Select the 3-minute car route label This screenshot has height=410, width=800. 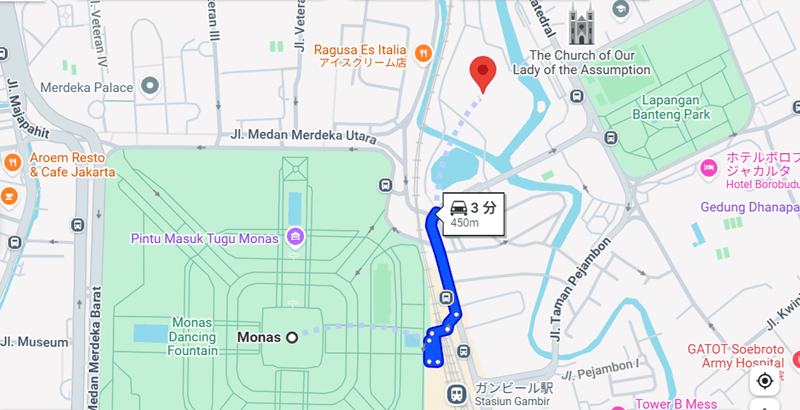click(x=473, y=212)
